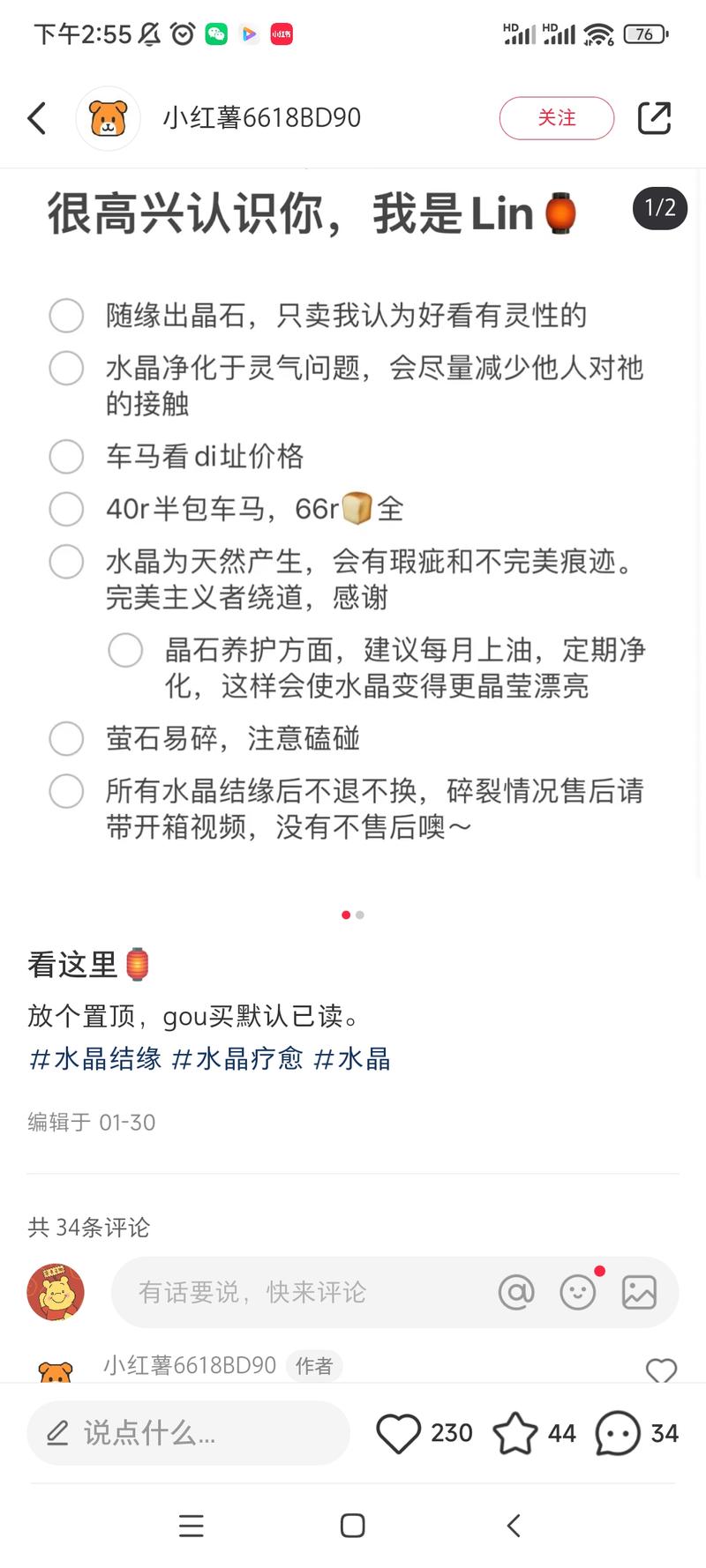The width and height of the screenshot is (706, 1568).
Task: Attach an image using the picture icon
Action: 640,1291
